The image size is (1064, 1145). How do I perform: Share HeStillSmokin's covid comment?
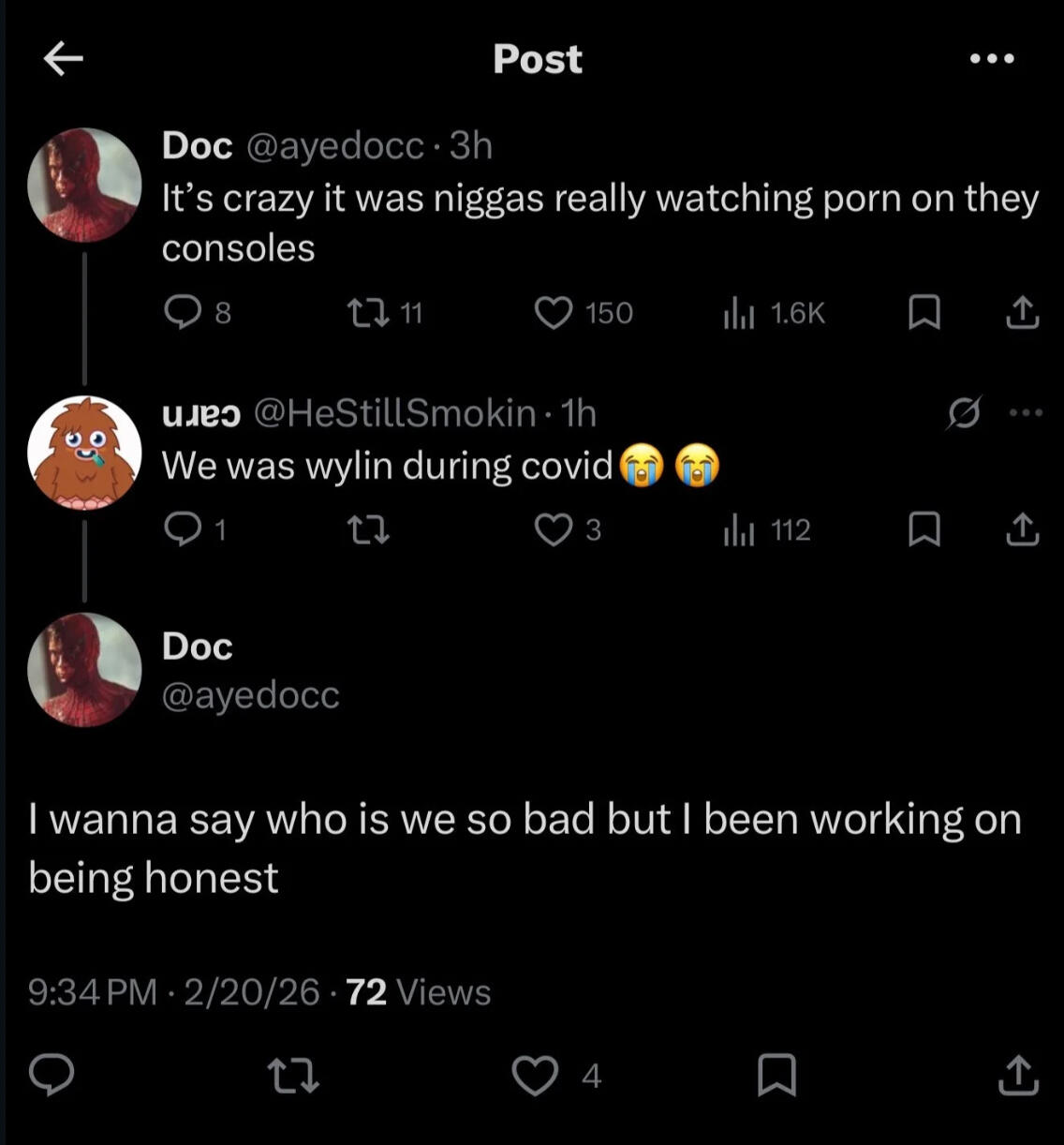[x=1022, y=530]
